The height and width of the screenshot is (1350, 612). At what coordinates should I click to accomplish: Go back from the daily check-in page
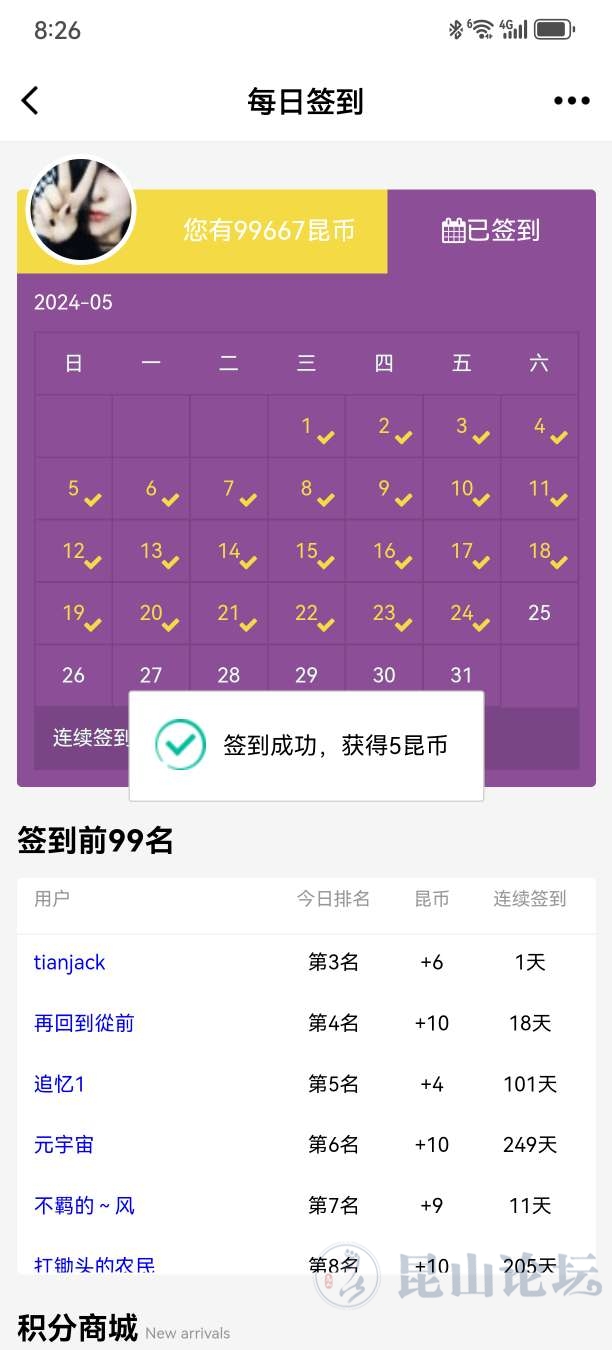(x=30, y=101)
